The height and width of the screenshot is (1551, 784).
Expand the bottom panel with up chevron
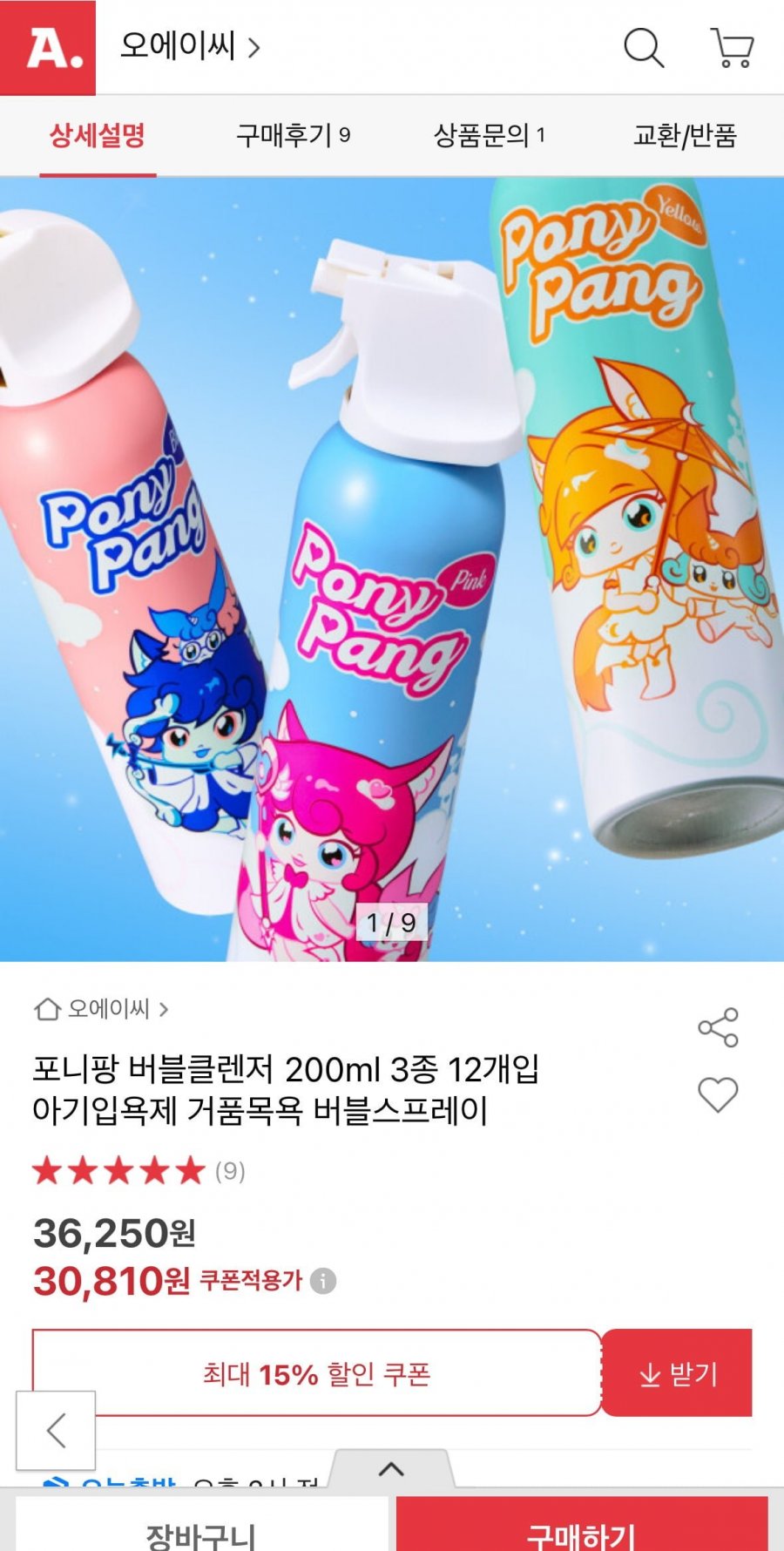pyautogui.click(x=392, y=1469)
